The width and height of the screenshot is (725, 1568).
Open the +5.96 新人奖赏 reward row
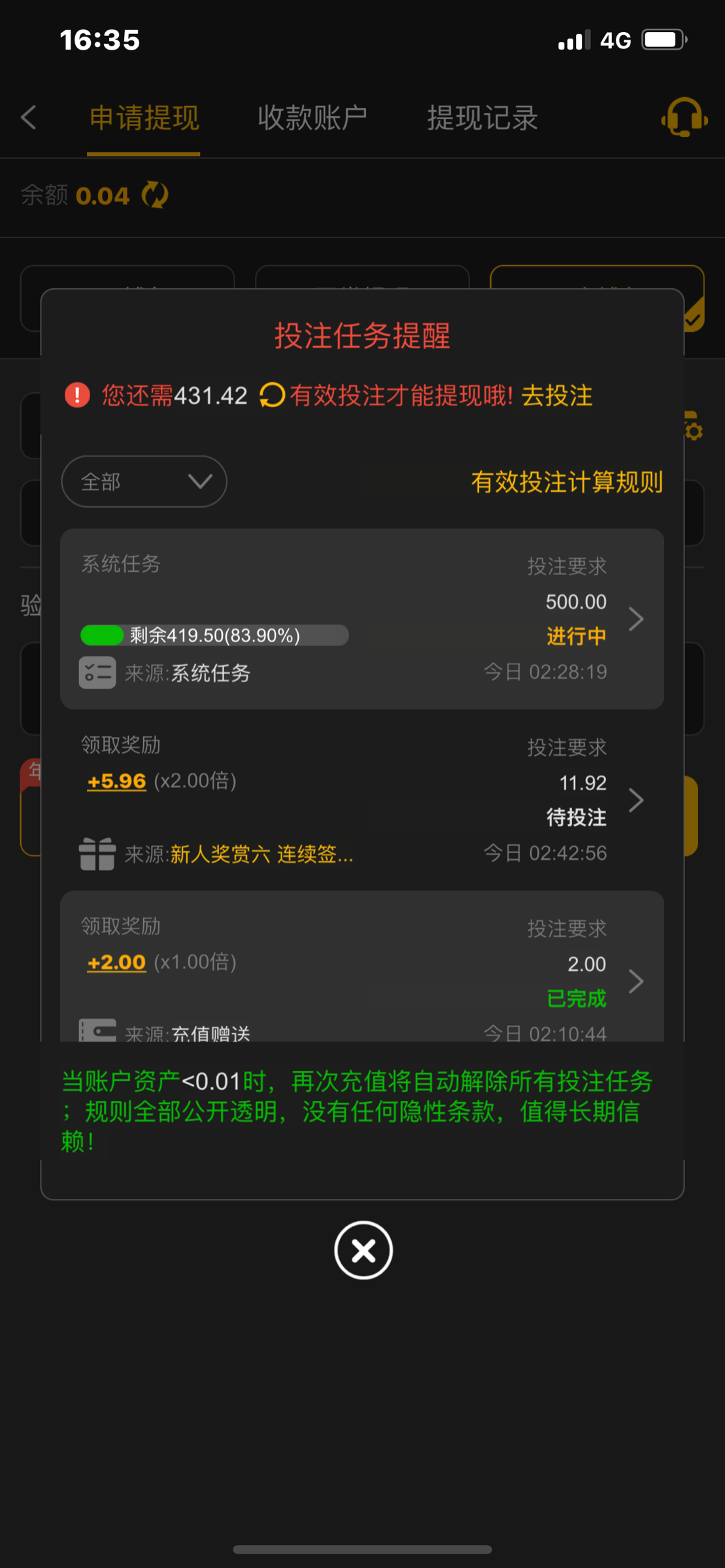coord(362,800)
